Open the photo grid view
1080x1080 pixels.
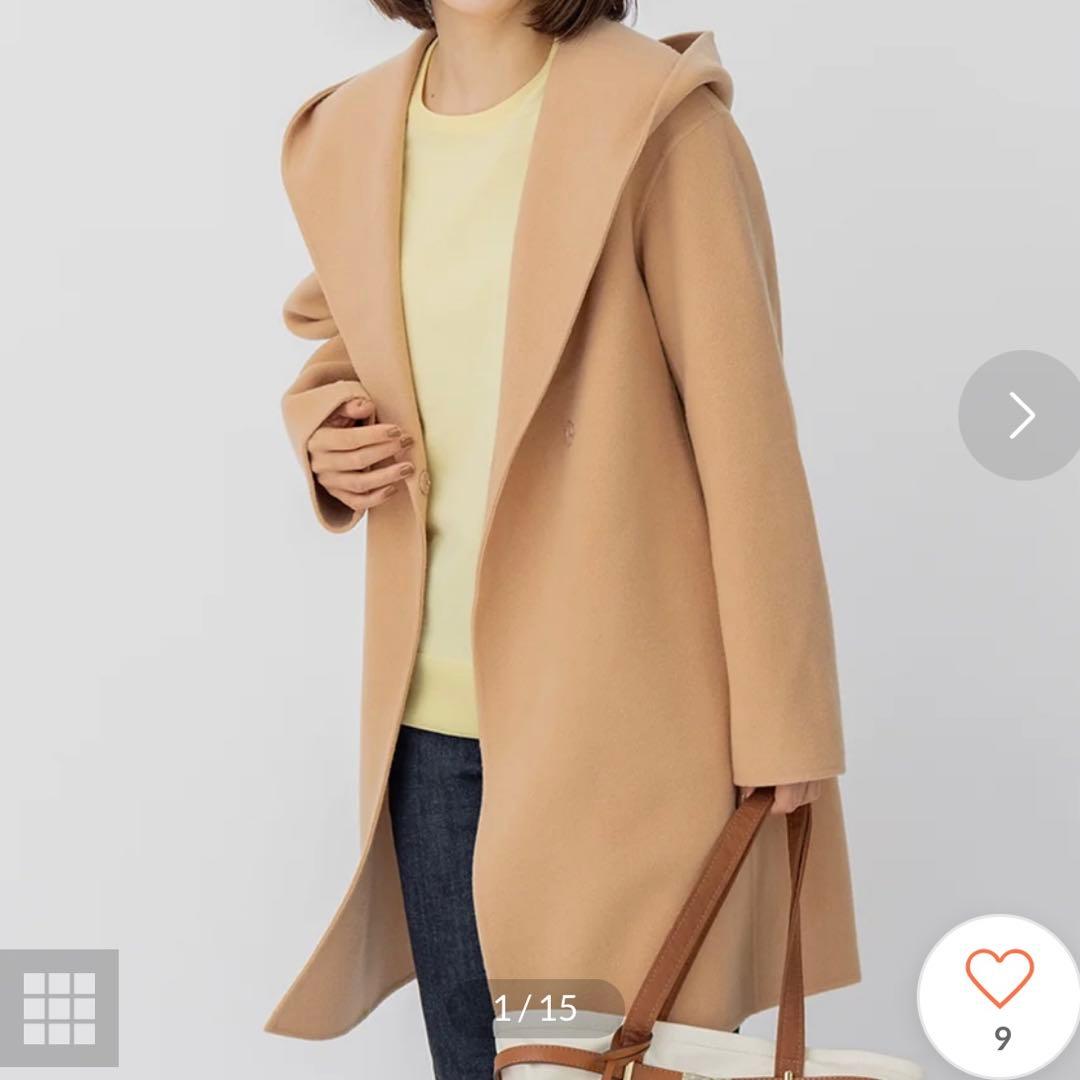59,1007
